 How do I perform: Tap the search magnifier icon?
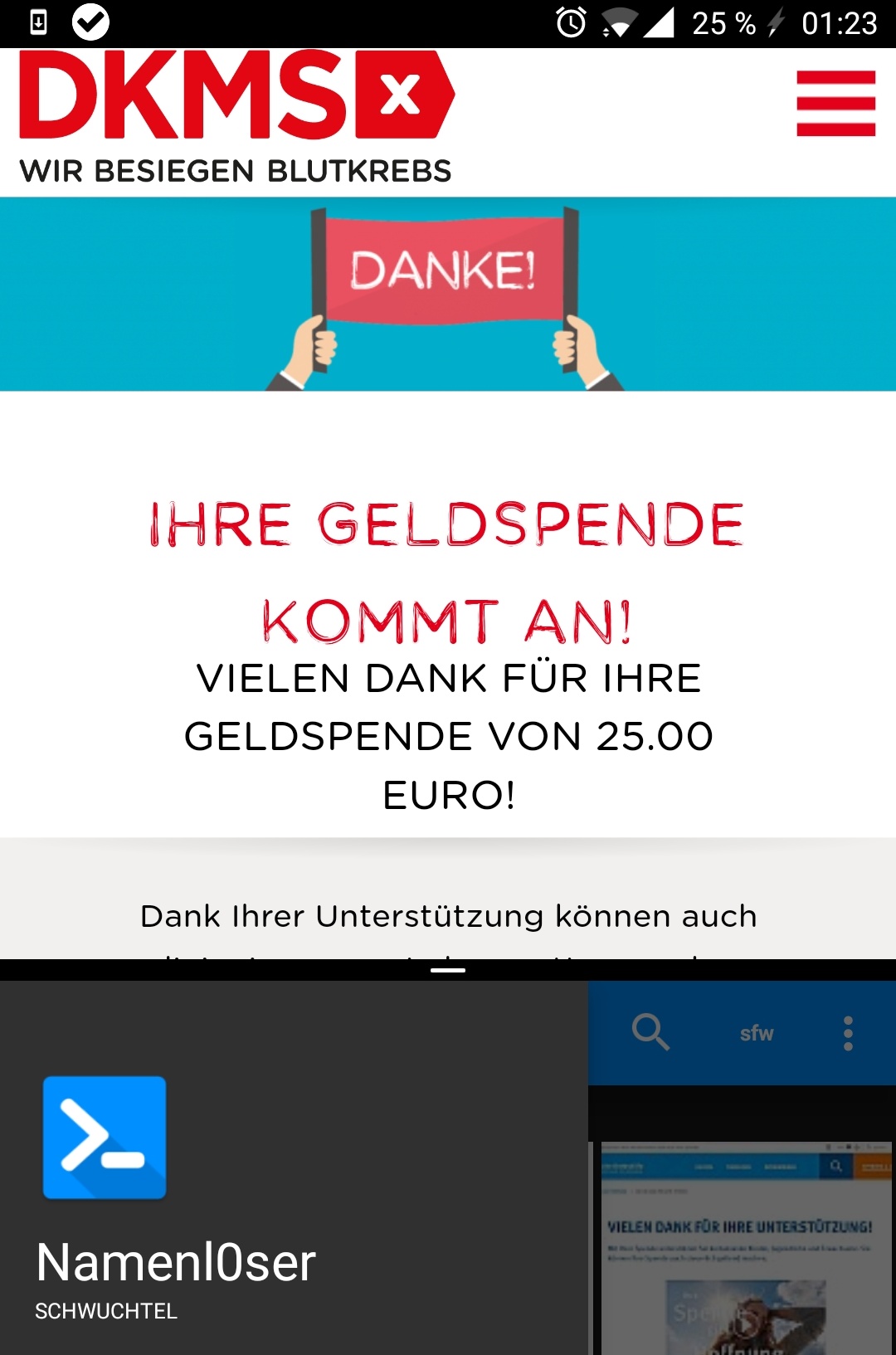coord(650,1032)
